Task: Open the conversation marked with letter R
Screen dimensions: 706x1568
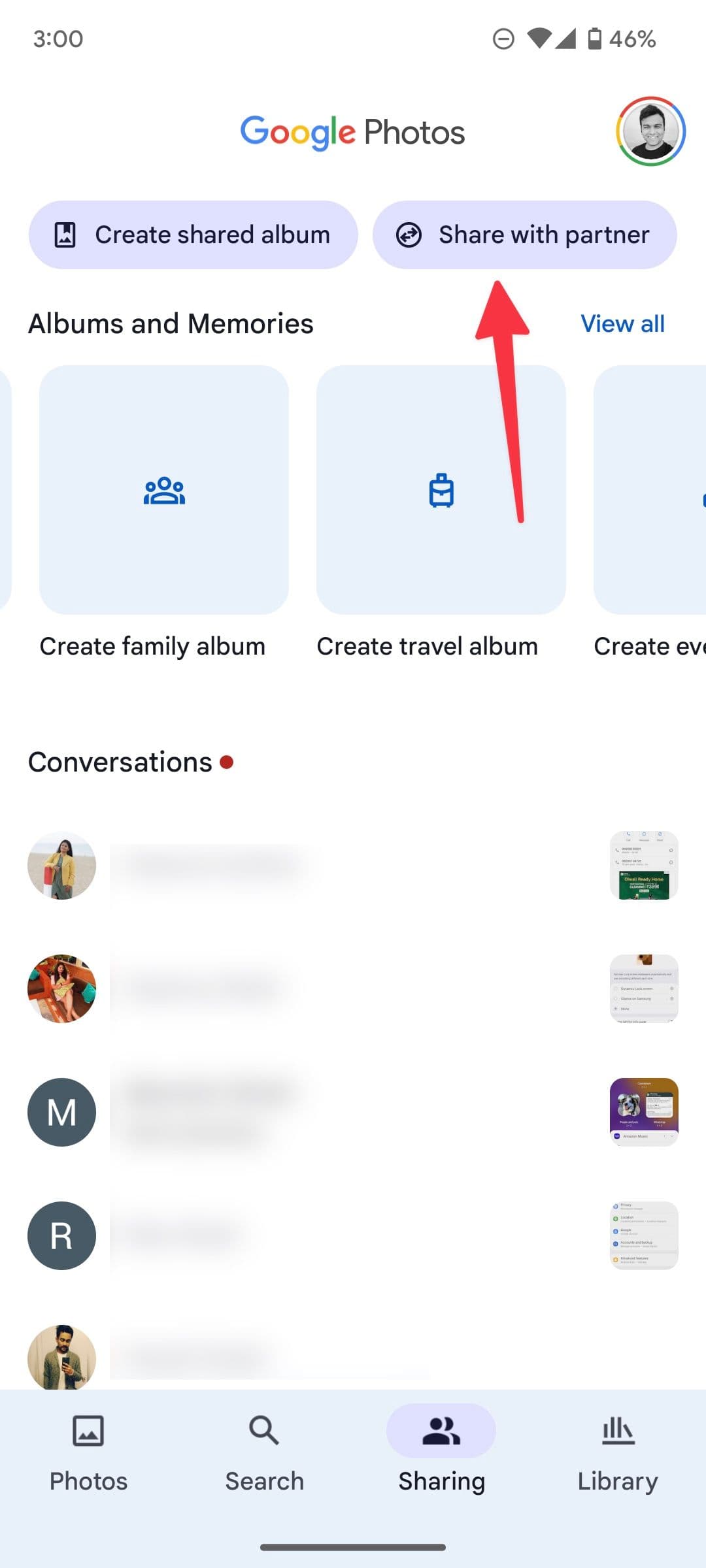Action: click(61, 1235)
